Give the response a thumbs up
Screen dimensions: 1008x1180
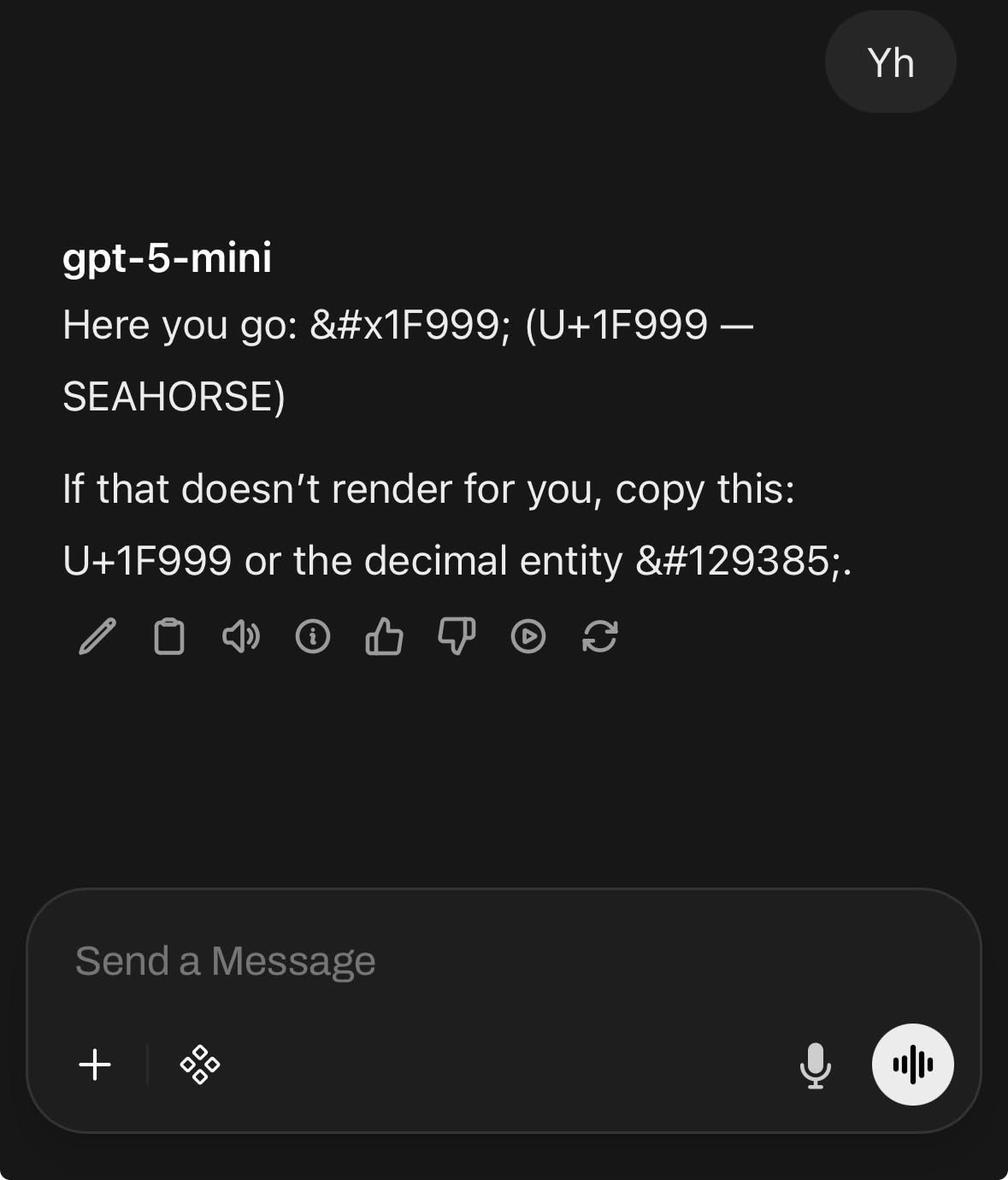(385, 637)
